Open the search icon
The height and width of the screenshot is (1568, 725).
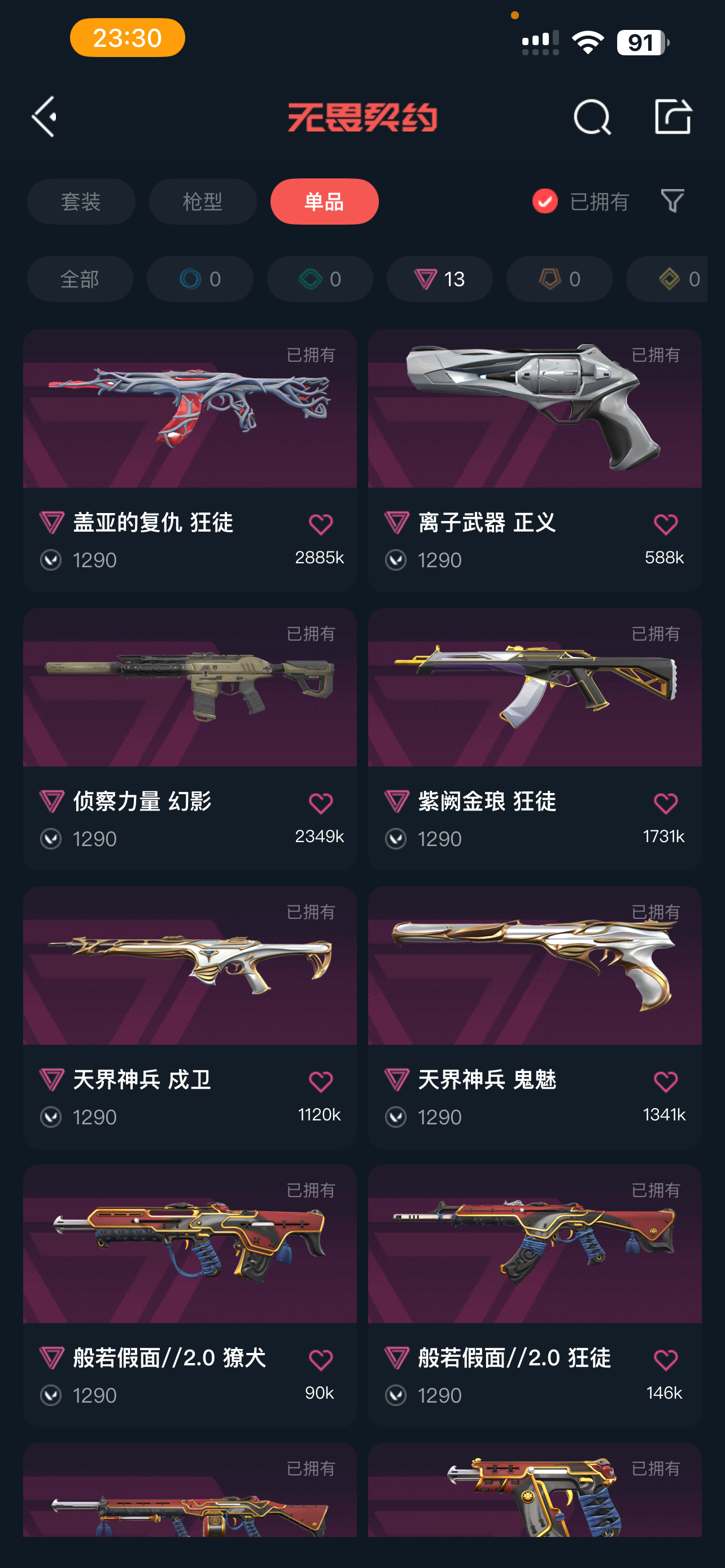(x=592, y=117)
